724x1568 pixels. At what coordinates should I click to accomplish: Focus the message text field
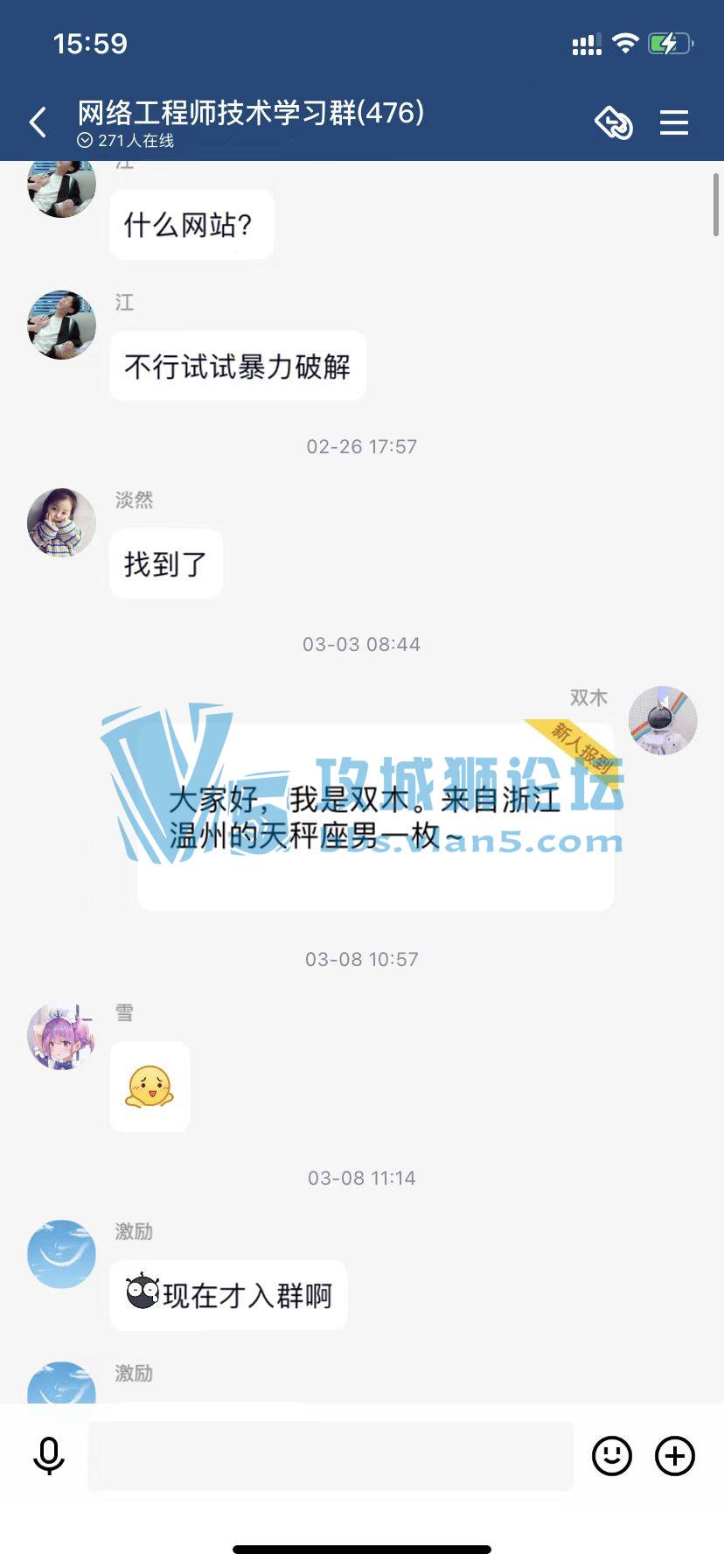331,1456
